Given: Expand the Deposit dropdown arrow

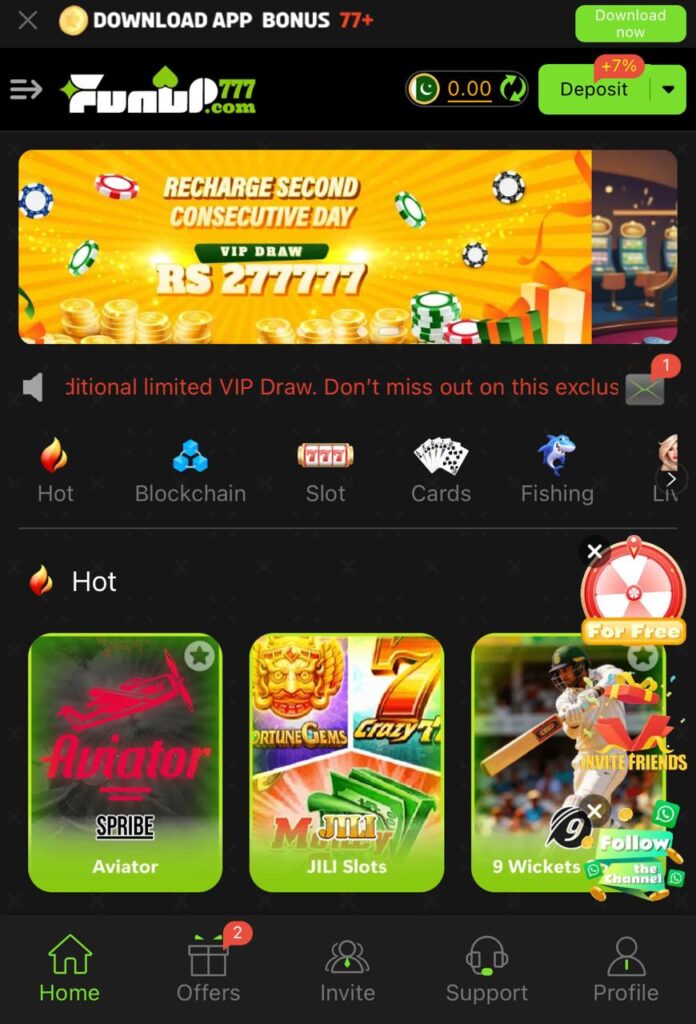Looking at the screenshot, I should [668, 90].
